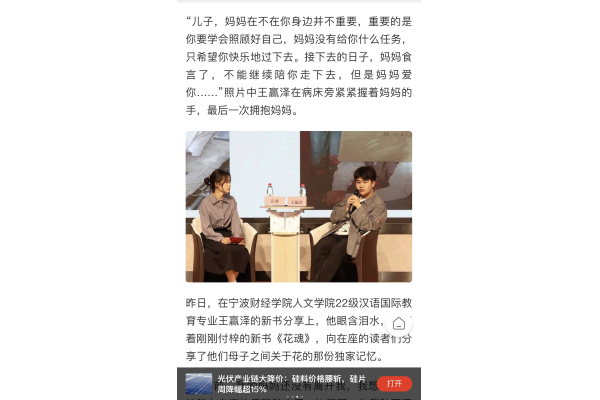Tap the red 打开 button
The height and width of the screenshot is (400, 600).
tap(394, 383)
